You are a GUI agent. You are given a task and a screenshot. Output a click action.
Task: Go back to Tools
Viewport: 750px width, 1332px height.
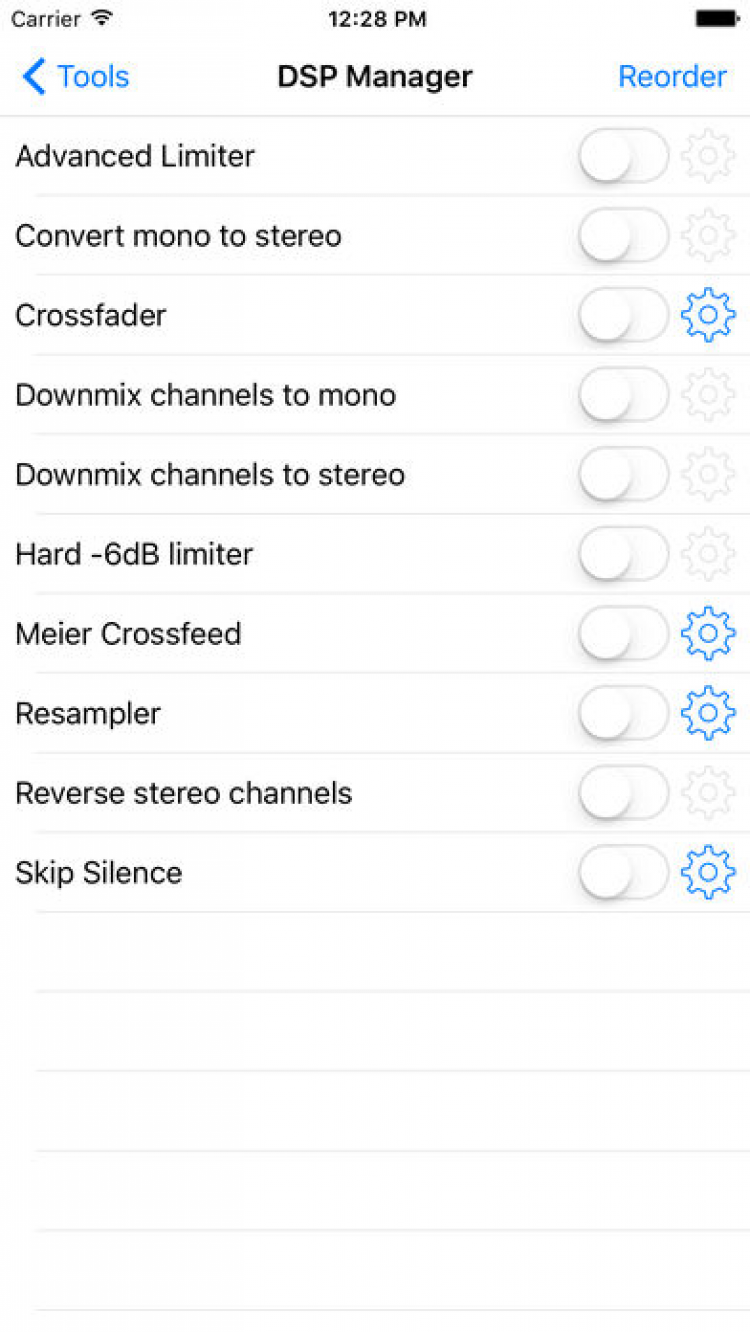tap(75, 77)
